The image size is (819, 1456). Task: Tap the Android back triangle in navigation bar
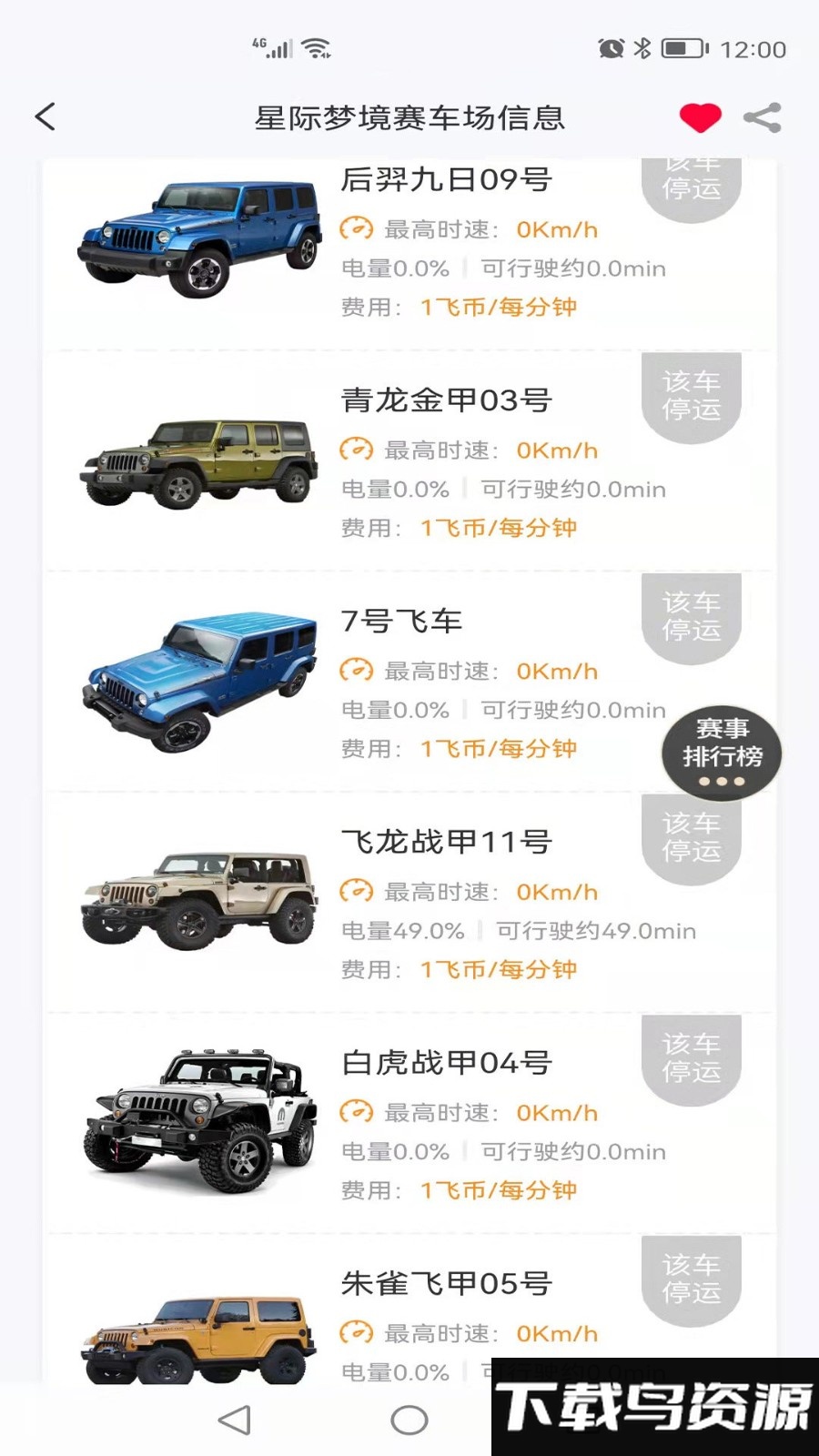[x=232, y=1419]
